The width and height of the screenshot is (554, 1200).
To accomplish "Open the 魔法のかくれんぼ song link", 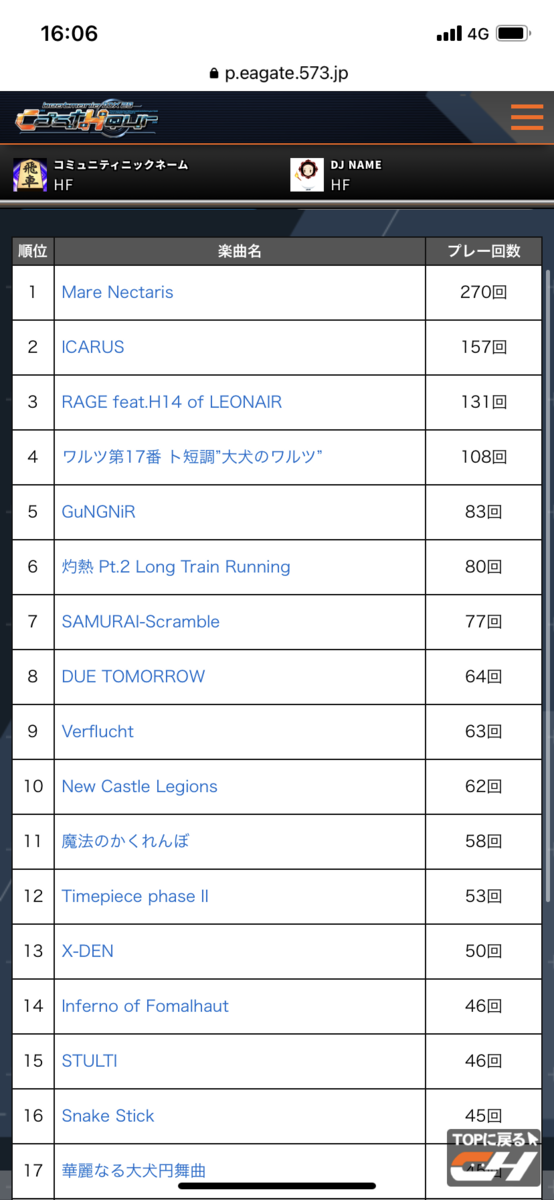I will tap(125, 842).
